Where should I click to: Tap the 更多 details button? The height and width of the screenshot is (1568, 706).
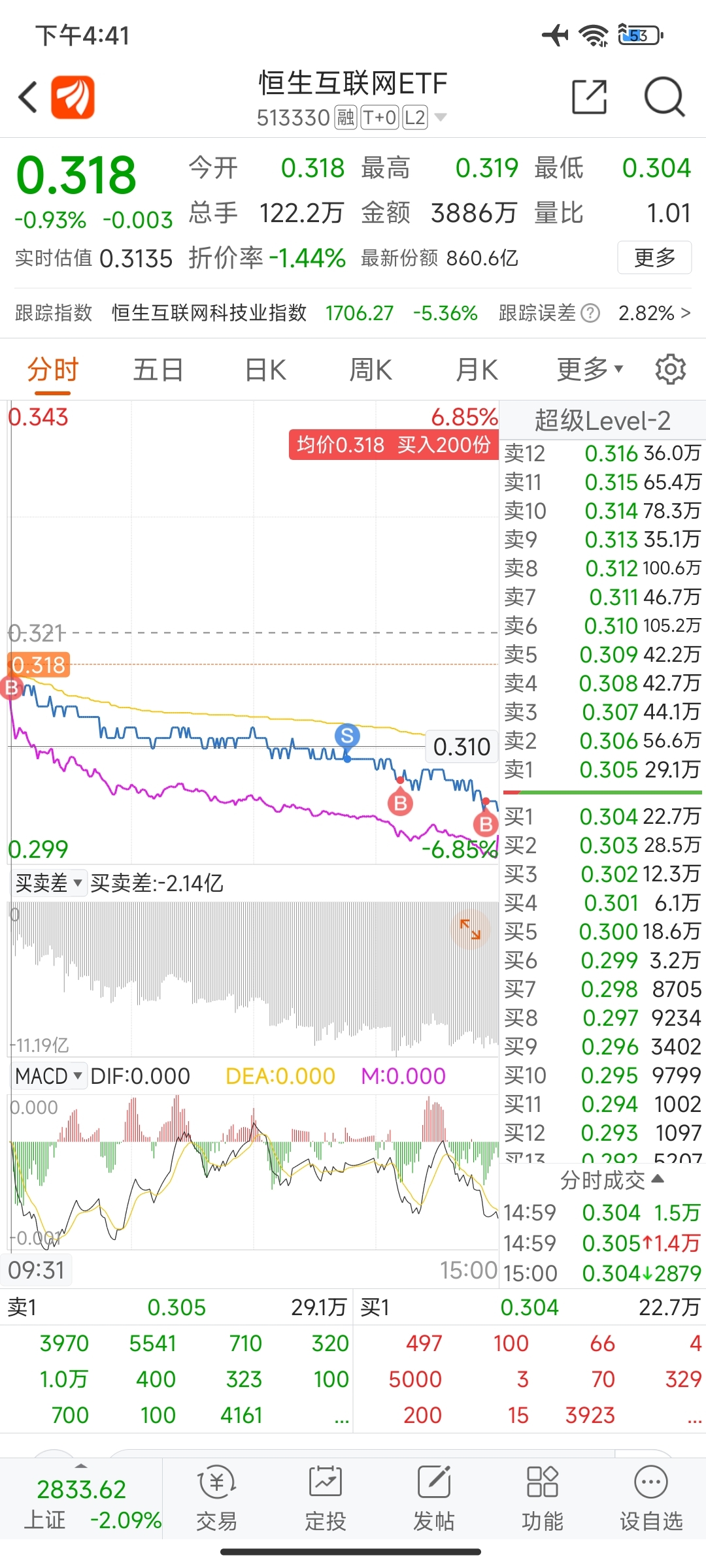pos(654,257)
